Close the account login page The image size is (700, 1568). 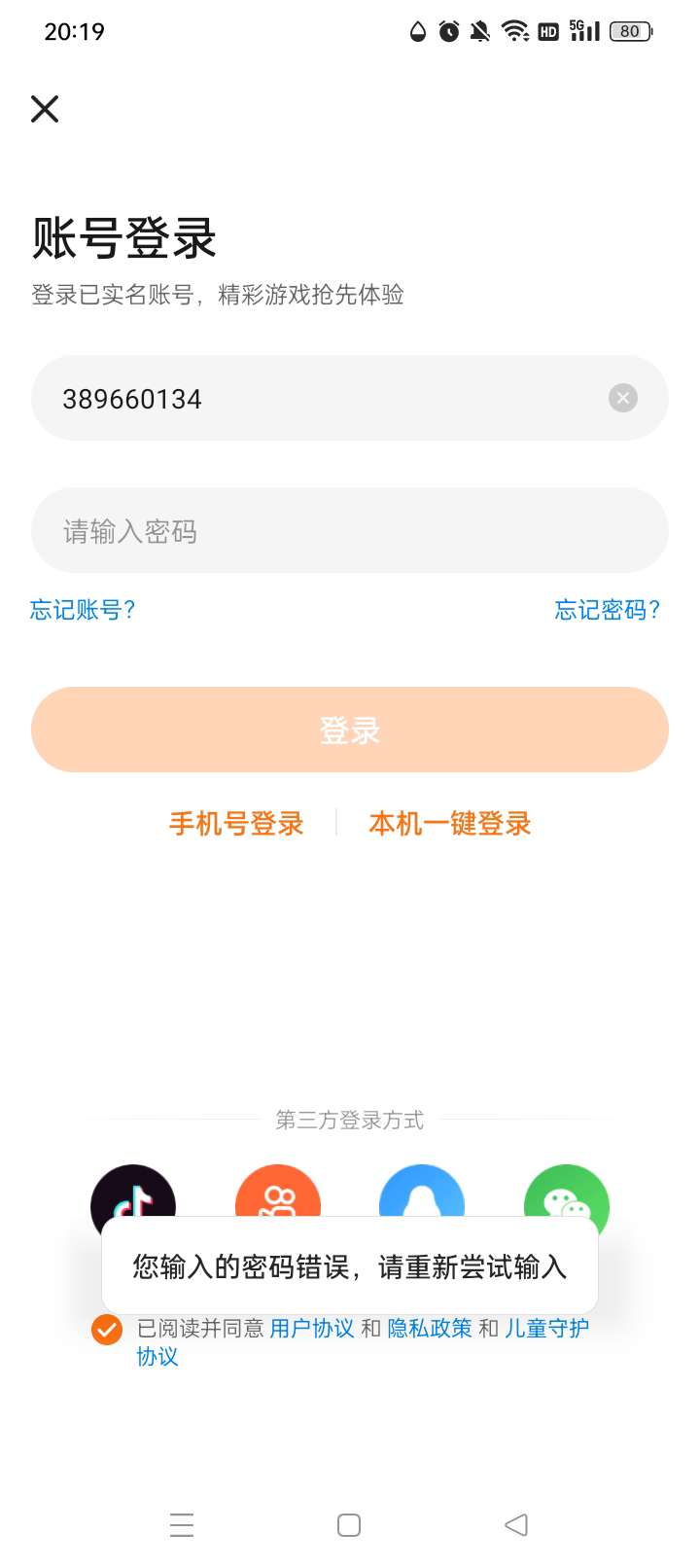(45, 109)
